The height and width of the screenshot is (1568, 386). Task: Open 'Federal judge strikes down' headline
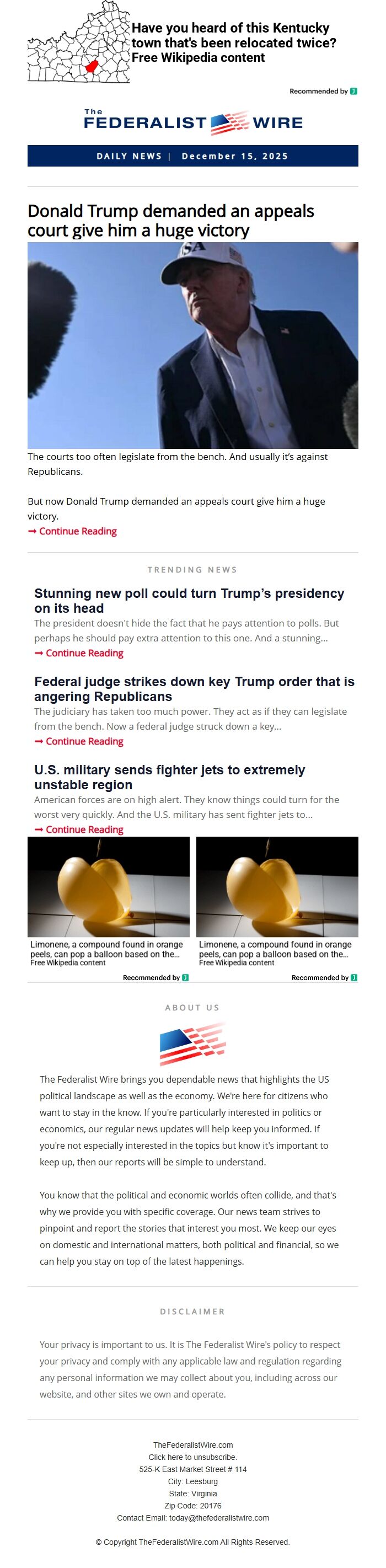point(194,688)
